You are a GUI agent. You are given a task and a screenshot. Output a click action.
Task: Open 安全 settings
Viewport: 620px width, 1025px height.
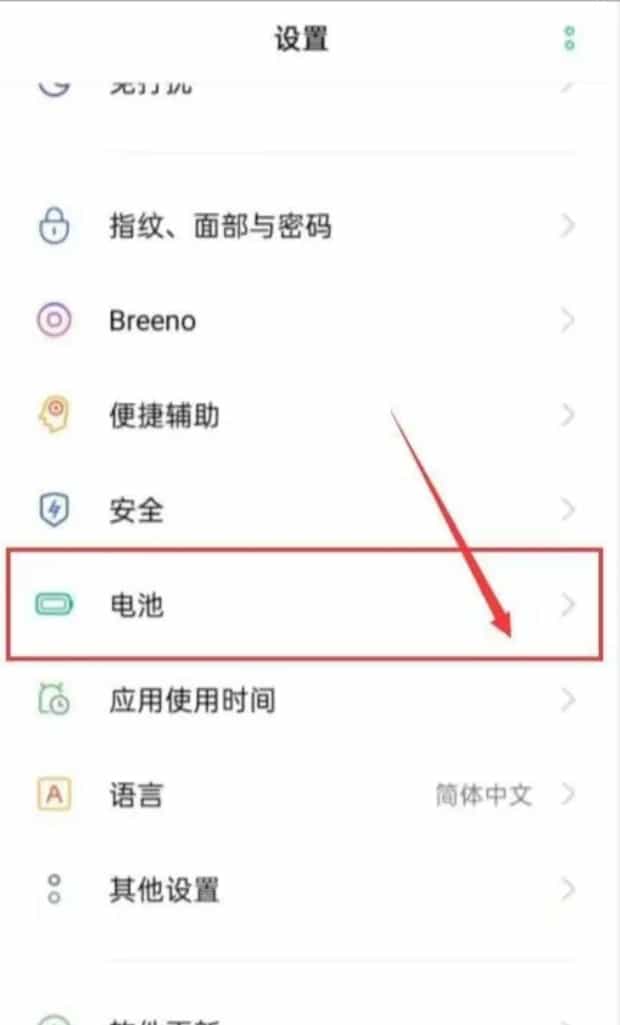135,511
